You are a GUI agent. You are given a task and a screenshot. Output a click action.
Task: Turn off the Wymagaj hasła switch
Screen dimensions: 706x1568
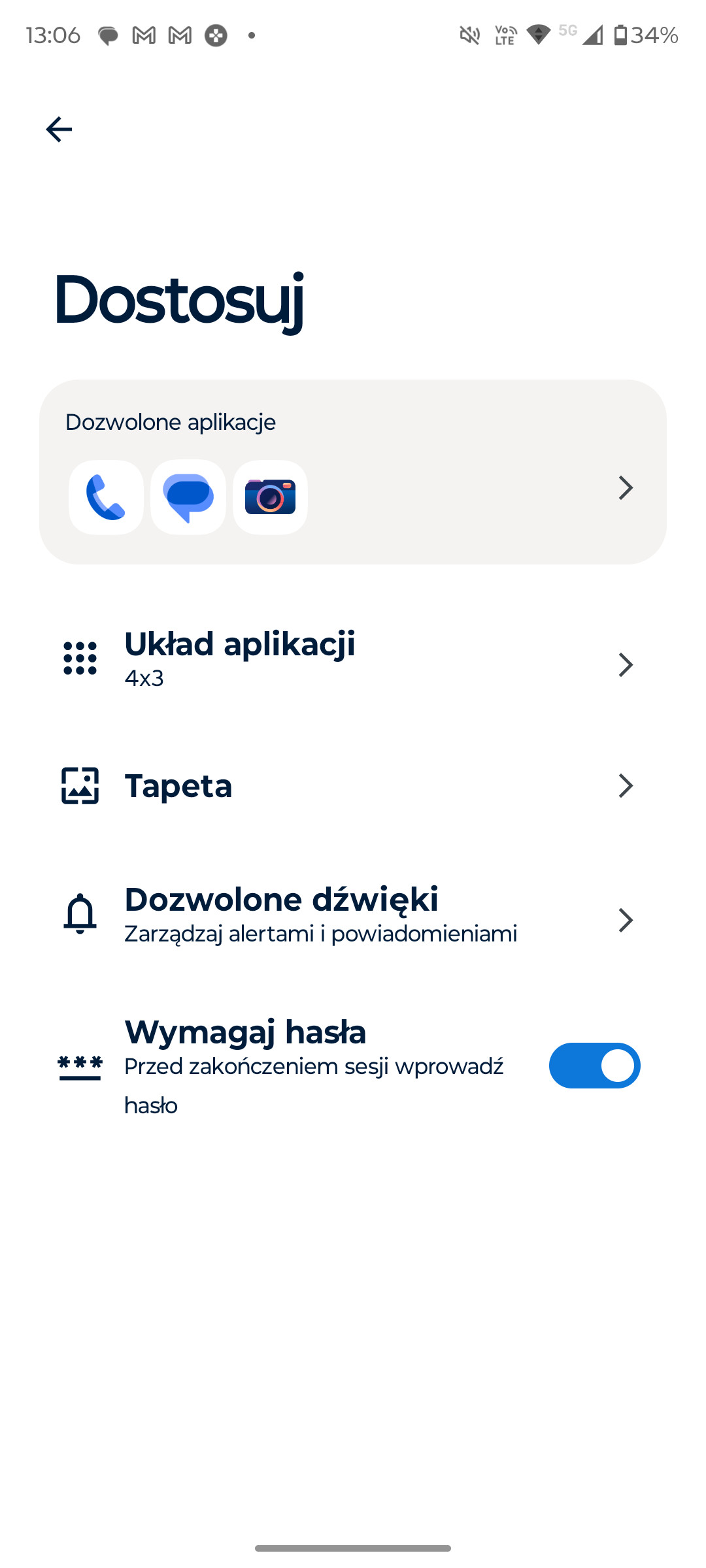(x=594, y=1066)
